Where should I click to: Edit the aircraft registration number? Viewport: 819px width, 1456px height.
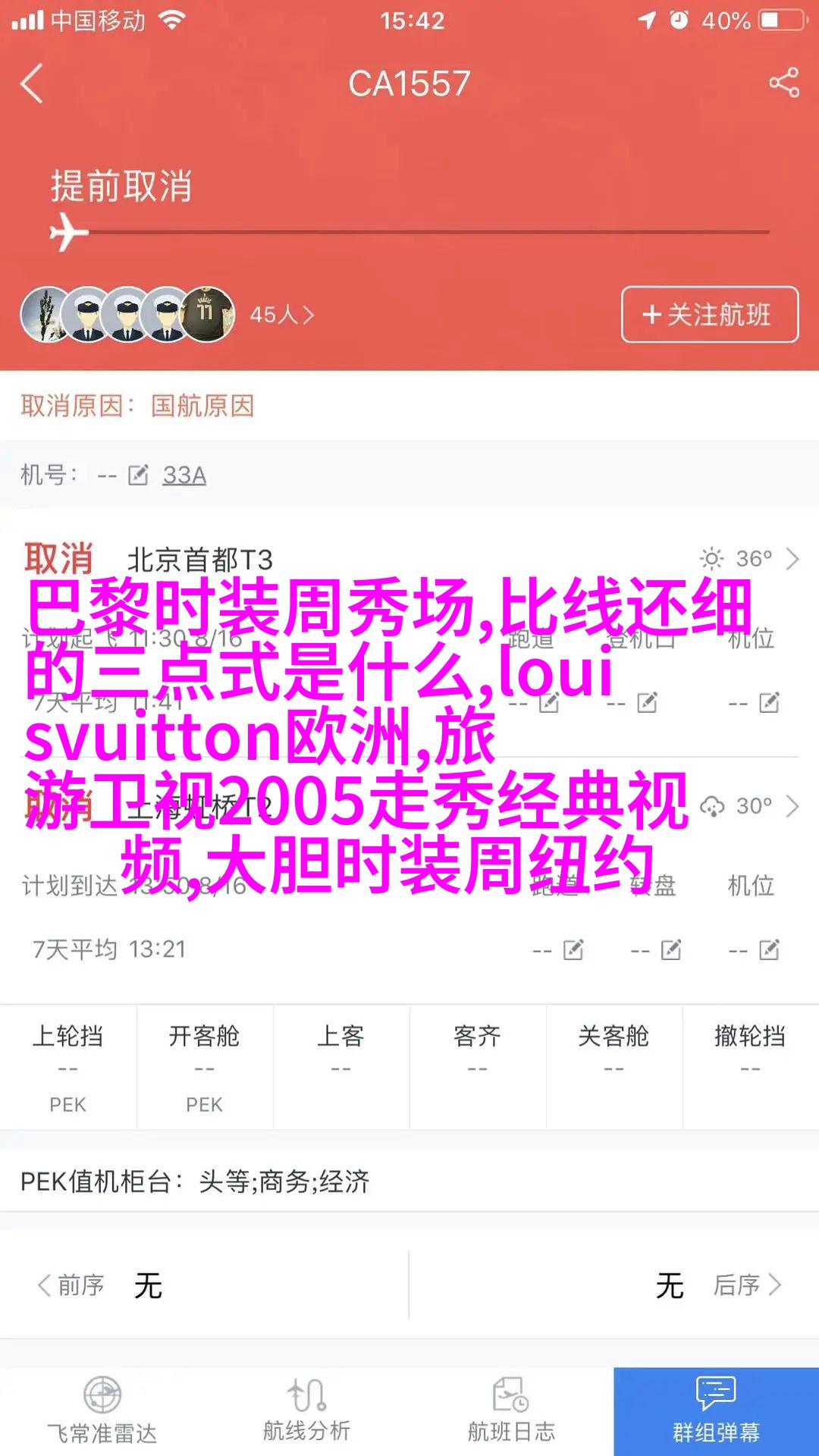point(138,475)
